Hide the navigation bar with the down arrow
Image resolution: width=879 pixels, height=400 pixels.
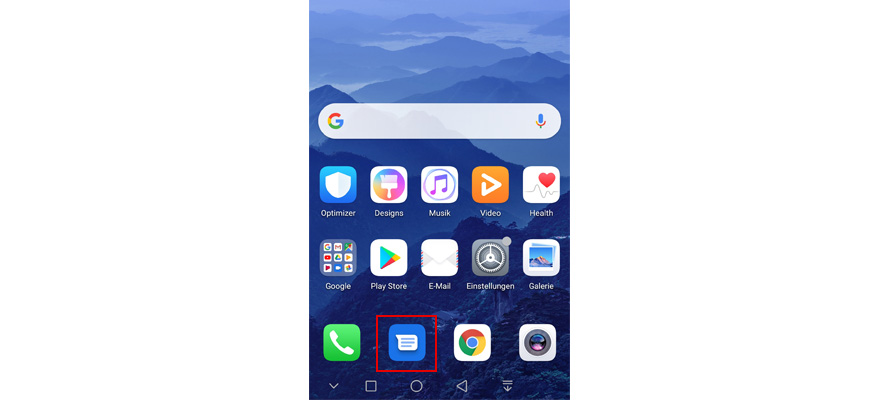tap(333, 386)
